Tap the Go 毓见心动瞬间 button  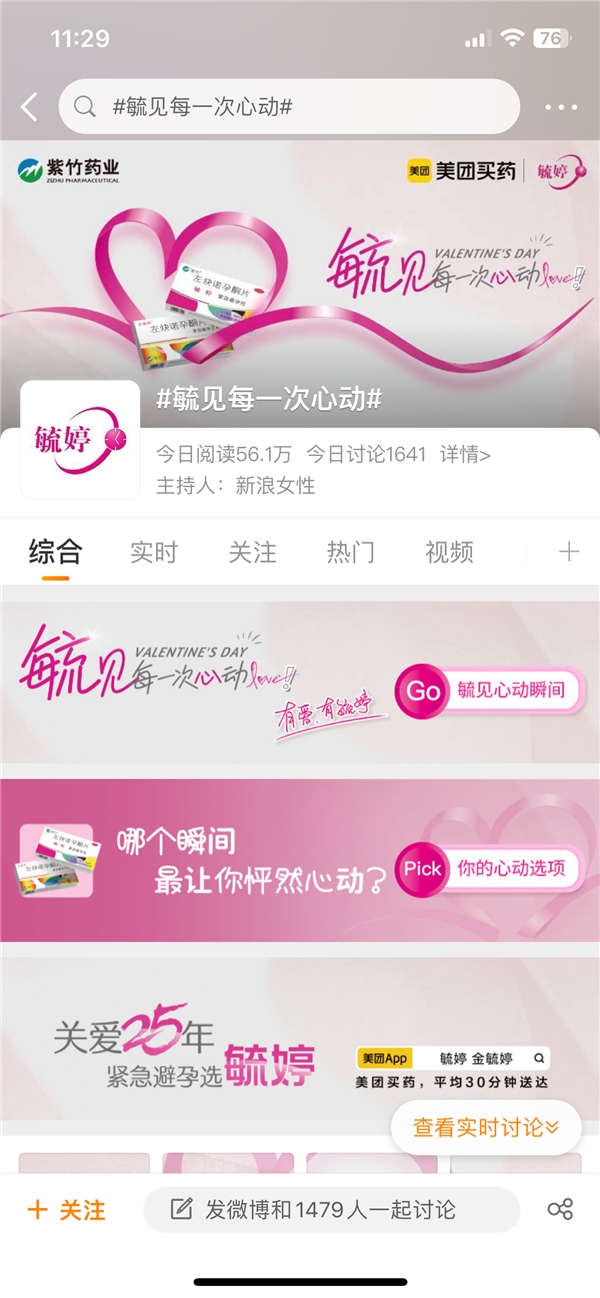point(488,691)
